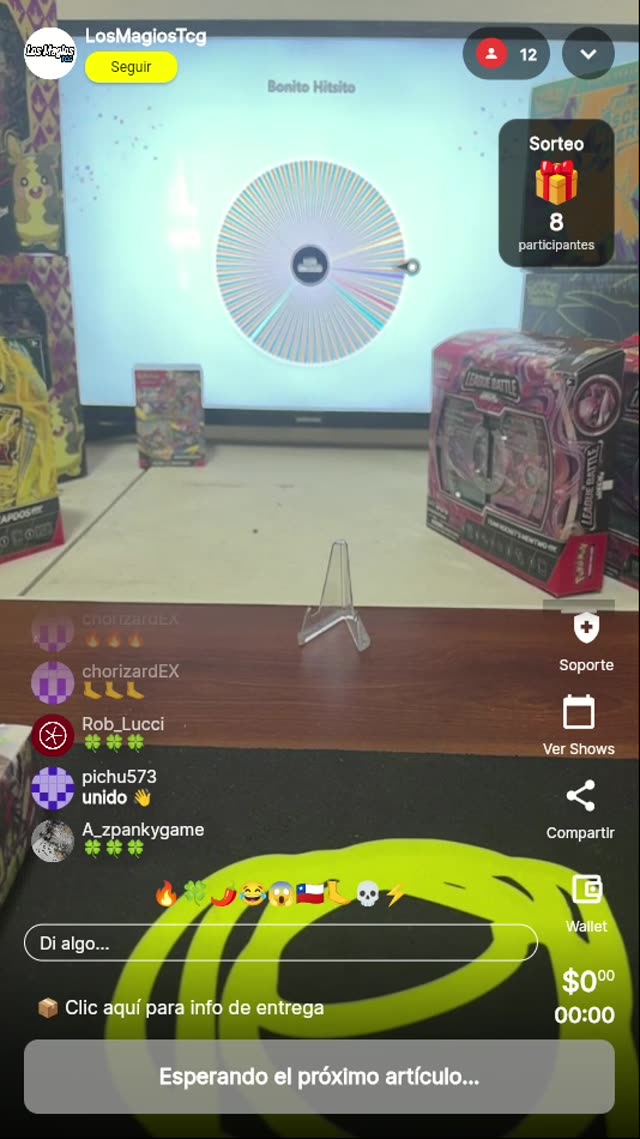The width and height of the screenshot is (640, 1139).
Task: Join the Sorteo giveaway
Action: tap(556, 193)
